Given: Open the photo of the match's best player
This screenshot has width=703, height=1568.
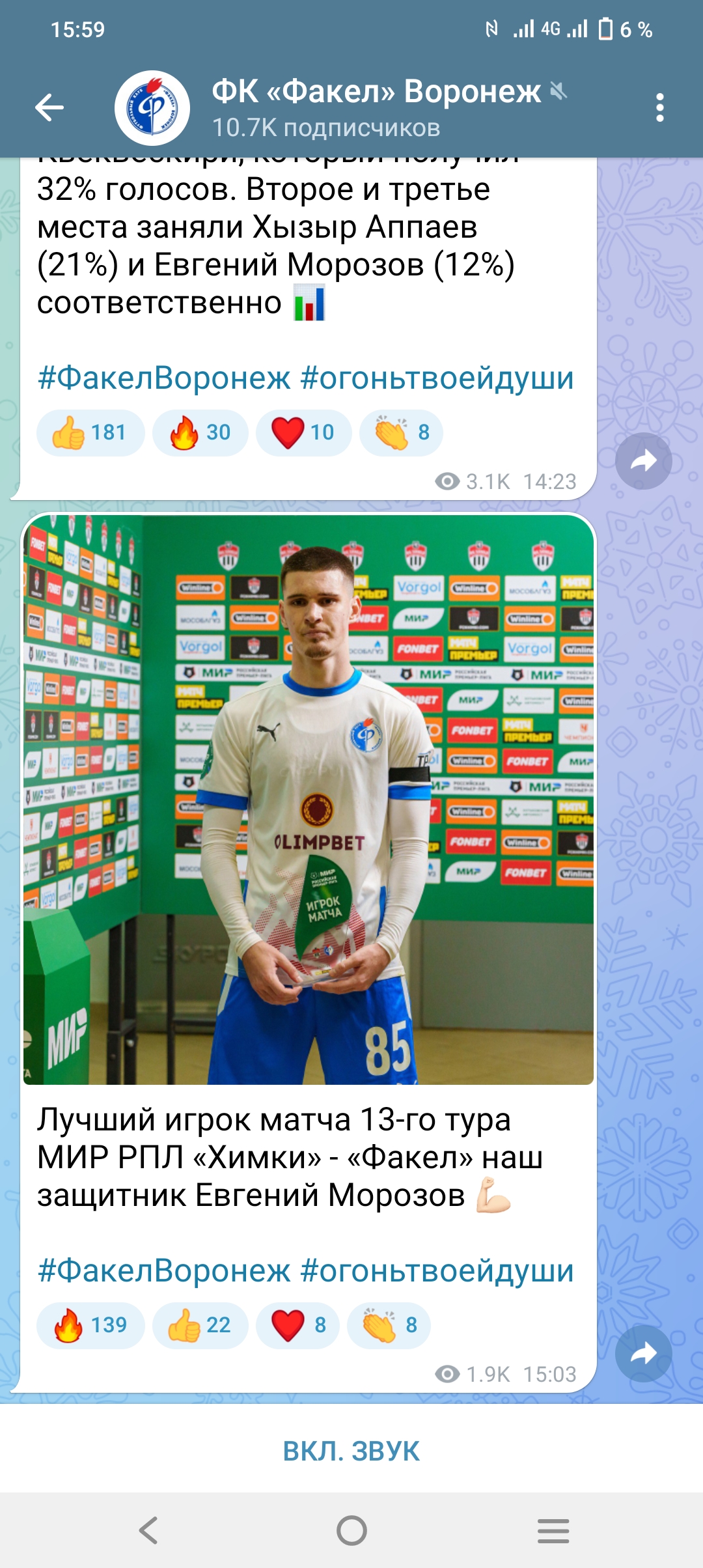Looking at the screenshot, I should click(x=309, y=800).
